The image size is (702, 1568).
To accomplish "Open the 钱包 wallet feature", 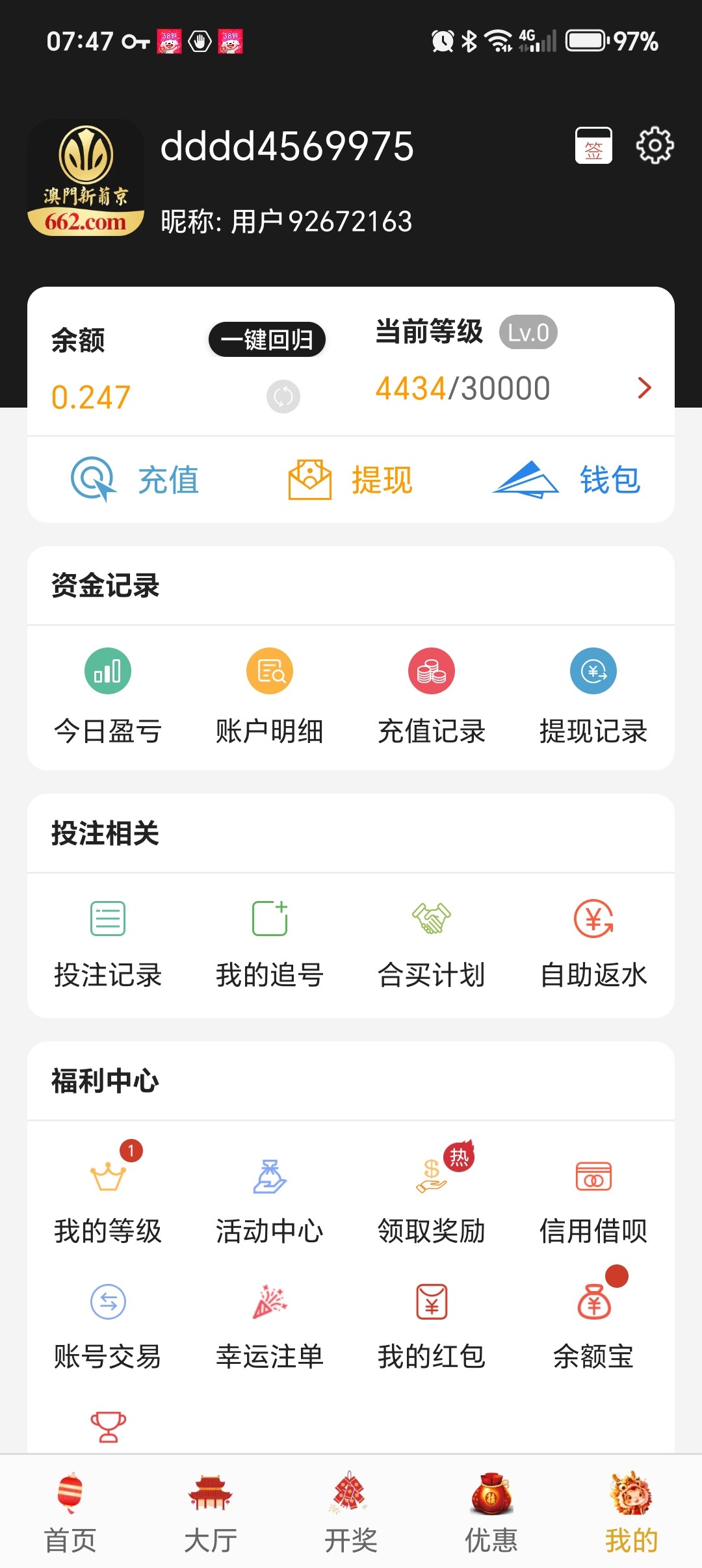I will point(571,480).
